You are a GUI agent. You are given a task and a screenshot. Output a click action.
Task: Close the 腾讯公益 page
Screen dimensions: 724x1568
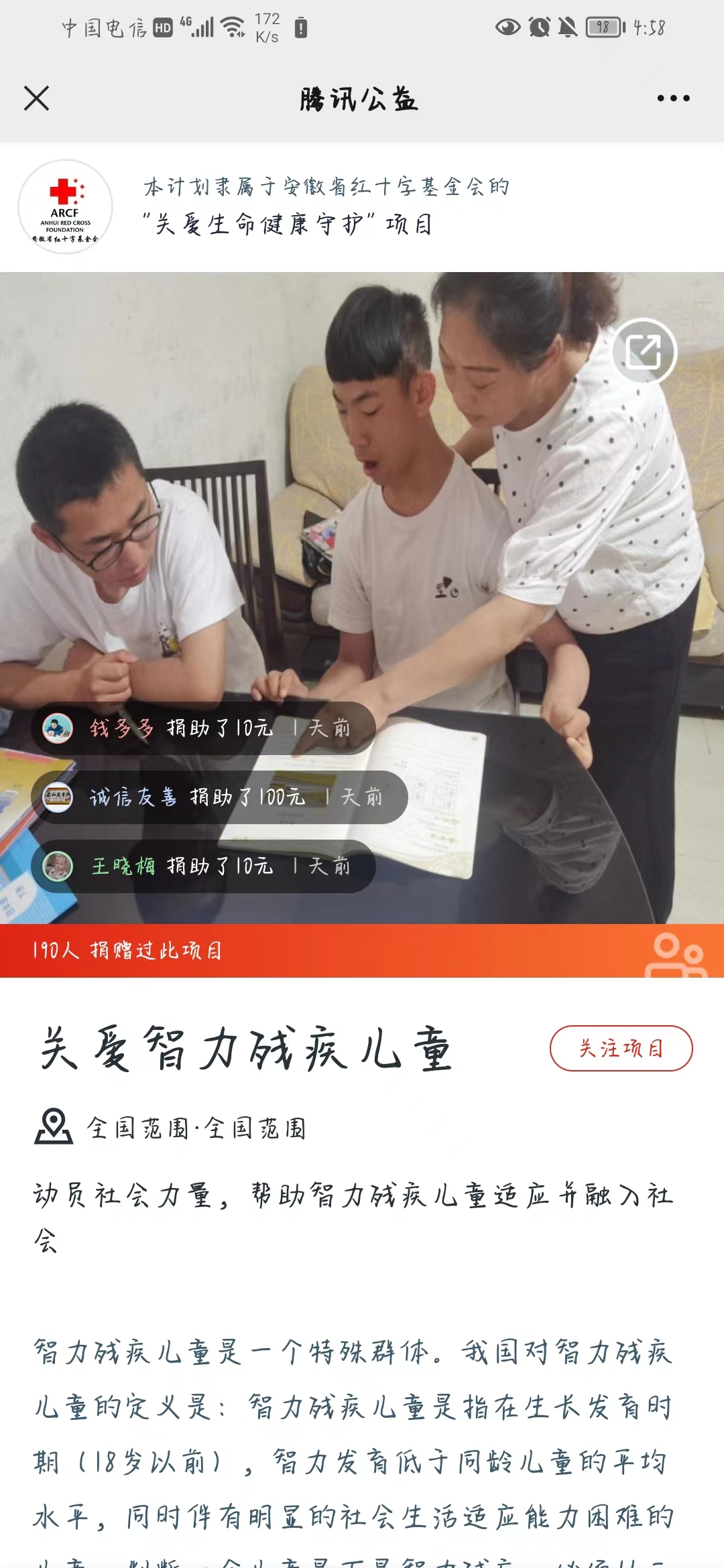pos(36,99)
